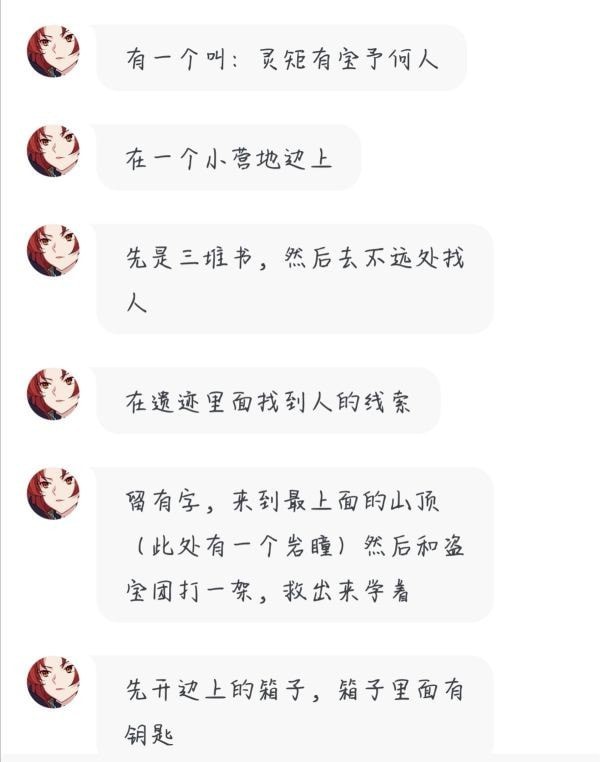Select the avatar beside the "留有字" message

[53, 492]
